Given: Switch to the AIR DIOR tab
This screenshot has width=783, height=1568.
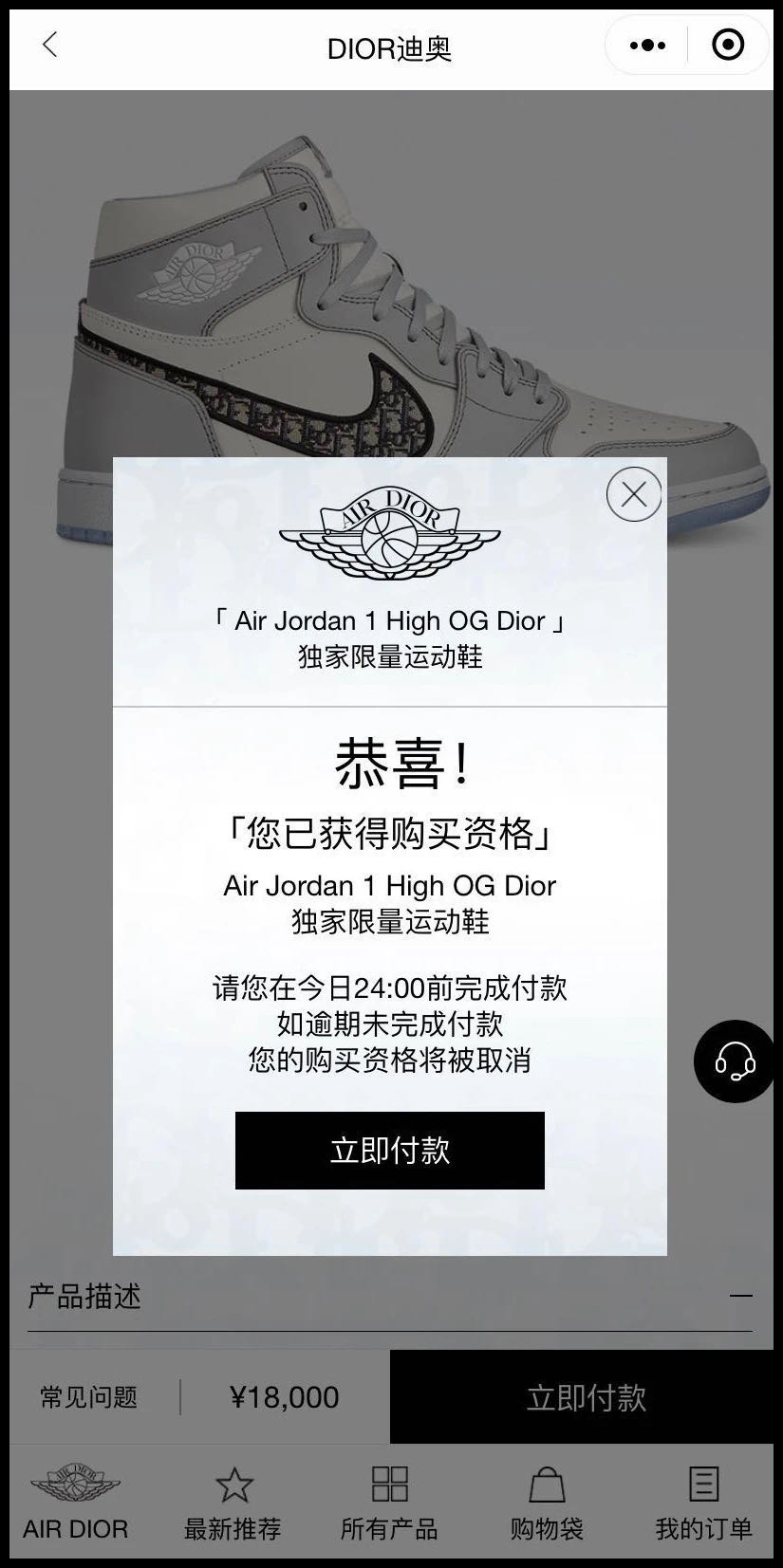Looking at the screenshot, I should point(76,1503).
